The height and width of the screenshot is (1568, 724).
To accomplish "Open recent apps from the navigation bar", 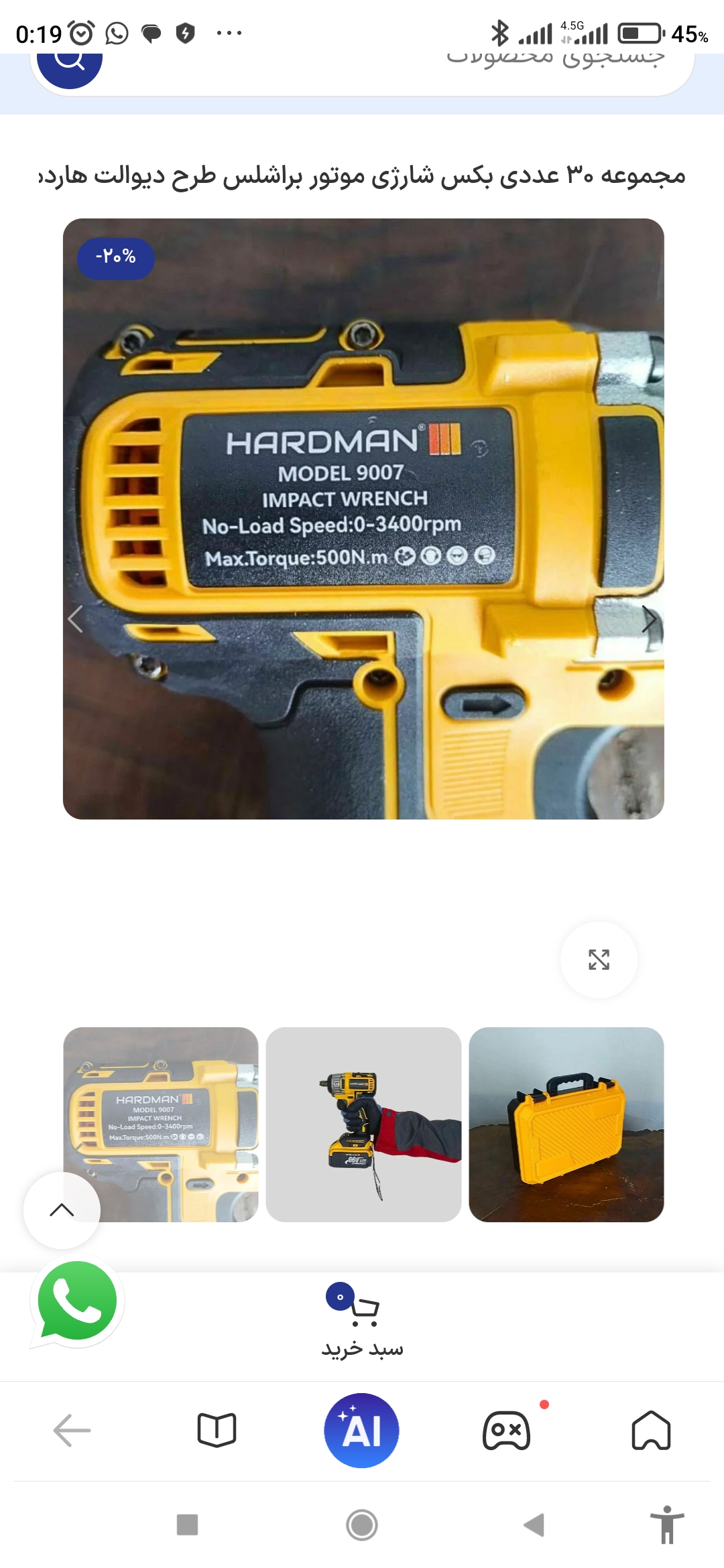I will pyautogui.click(x=187, y=1525).
